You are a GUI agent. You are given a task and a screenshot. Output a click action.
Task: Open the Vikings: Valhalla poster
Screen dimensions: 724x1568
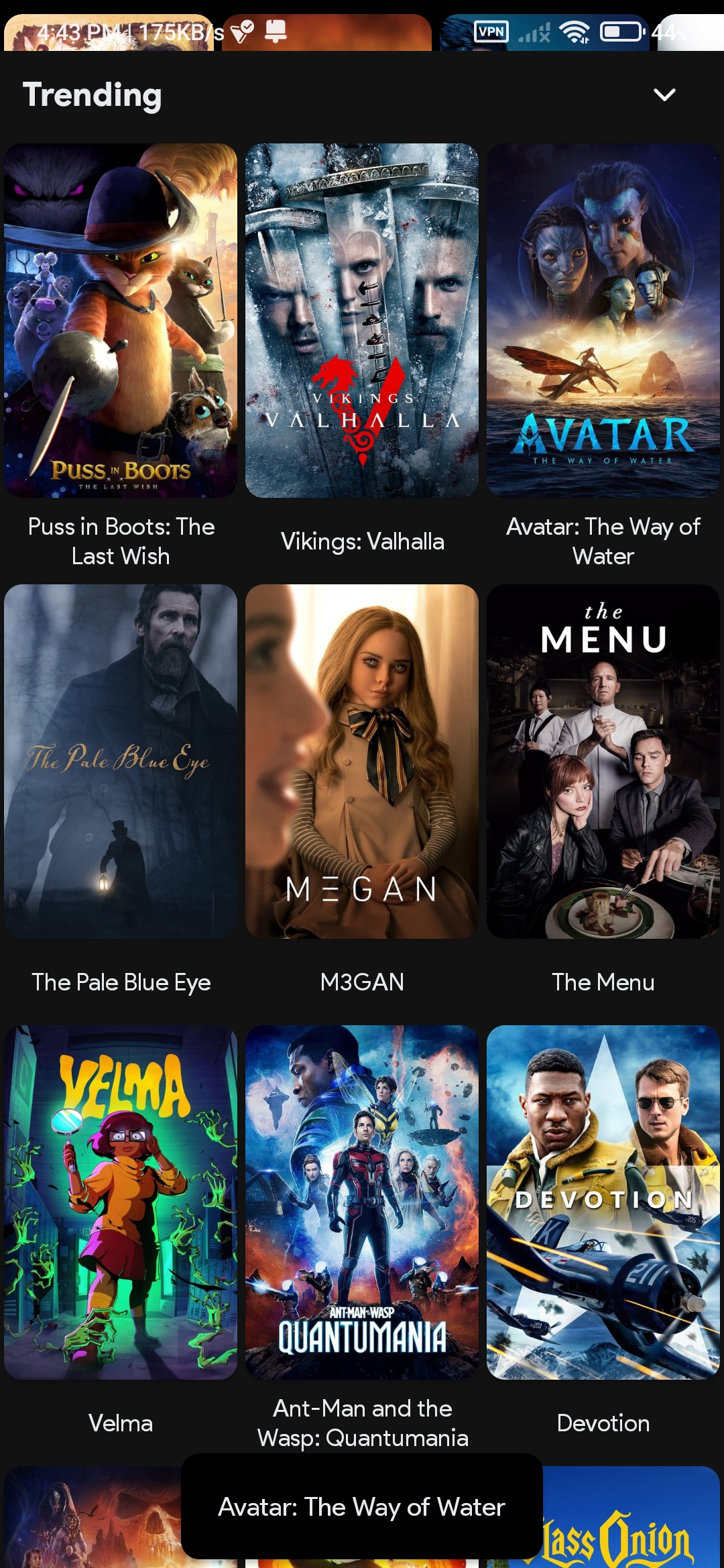(362, 320)
